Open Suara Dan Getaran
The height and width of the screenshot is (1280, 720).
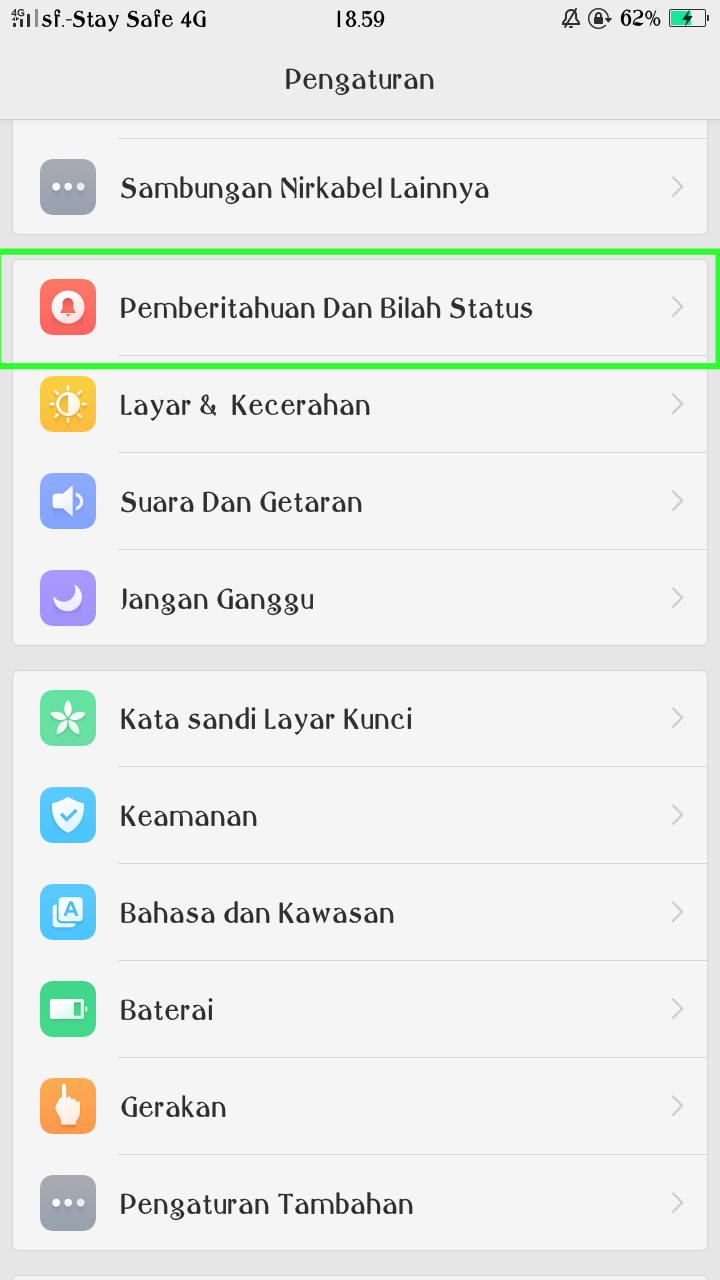click(360, 502)
